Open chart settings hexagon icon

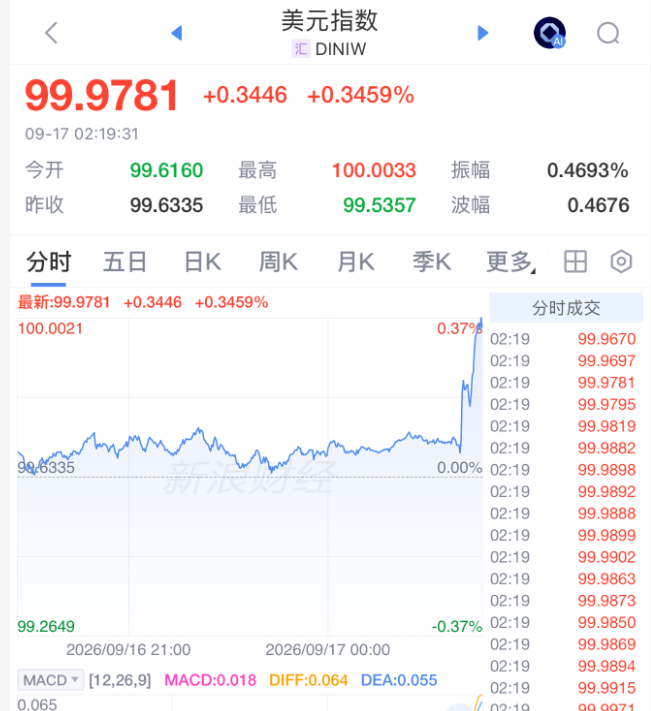click(x=621, y=262)
